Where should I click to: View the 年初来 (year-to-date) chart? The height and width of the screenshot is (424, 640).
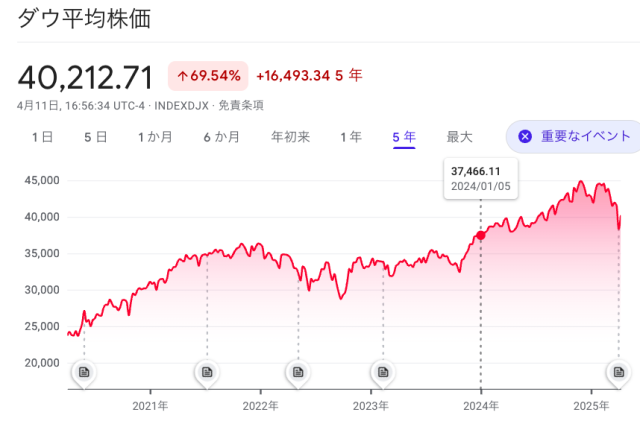(290, 137)
